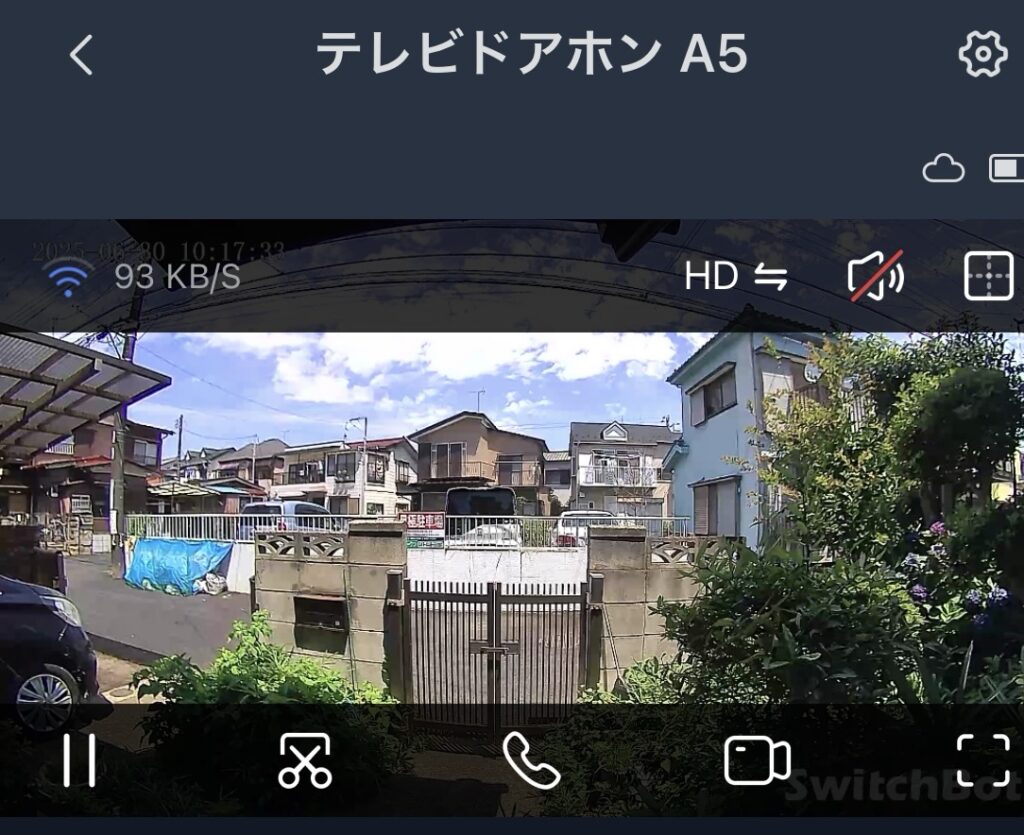Pause the live stream
Image resolution: width=1024 pixels, height=835 pixels.
tap(79, 761)
